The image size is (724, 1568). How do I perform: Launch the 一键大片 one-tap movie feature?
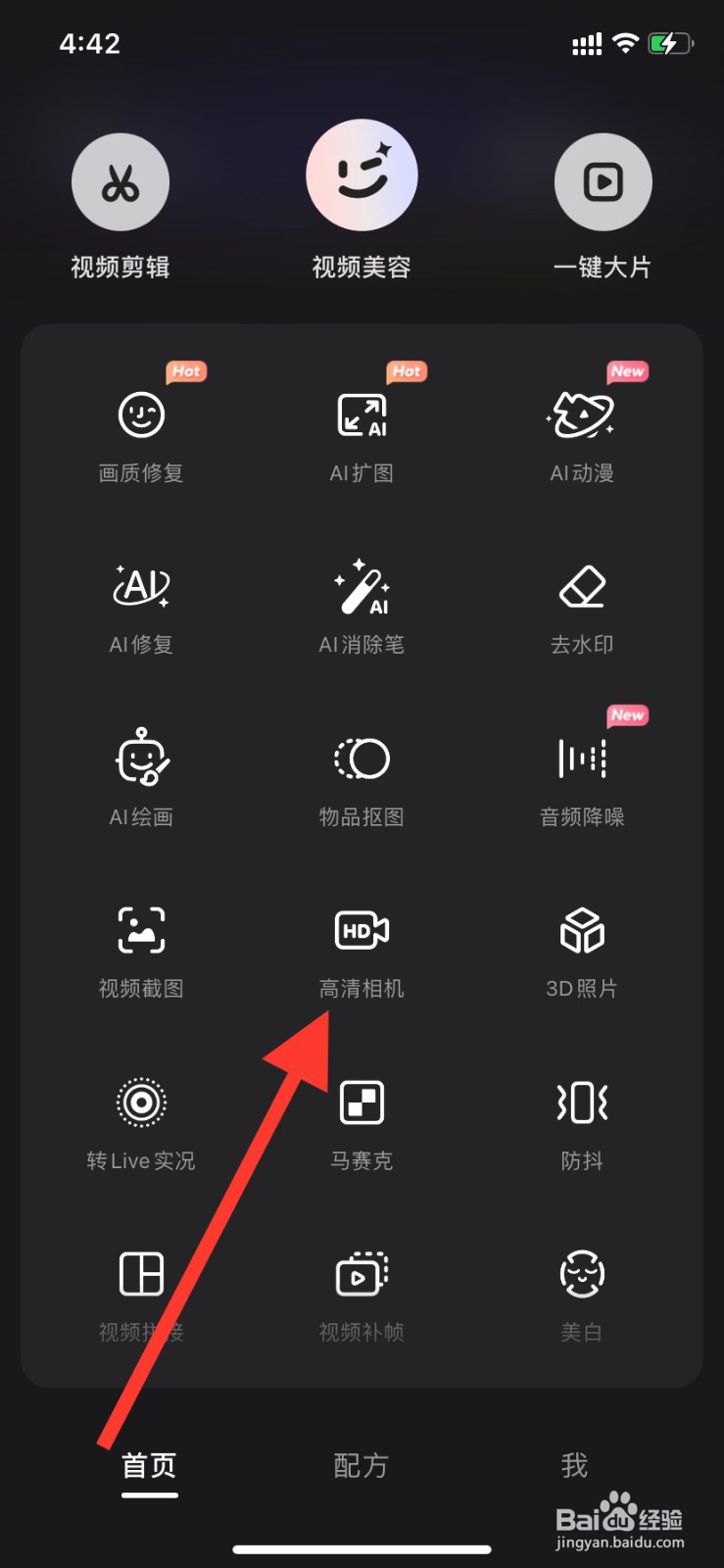pos(603,201)
